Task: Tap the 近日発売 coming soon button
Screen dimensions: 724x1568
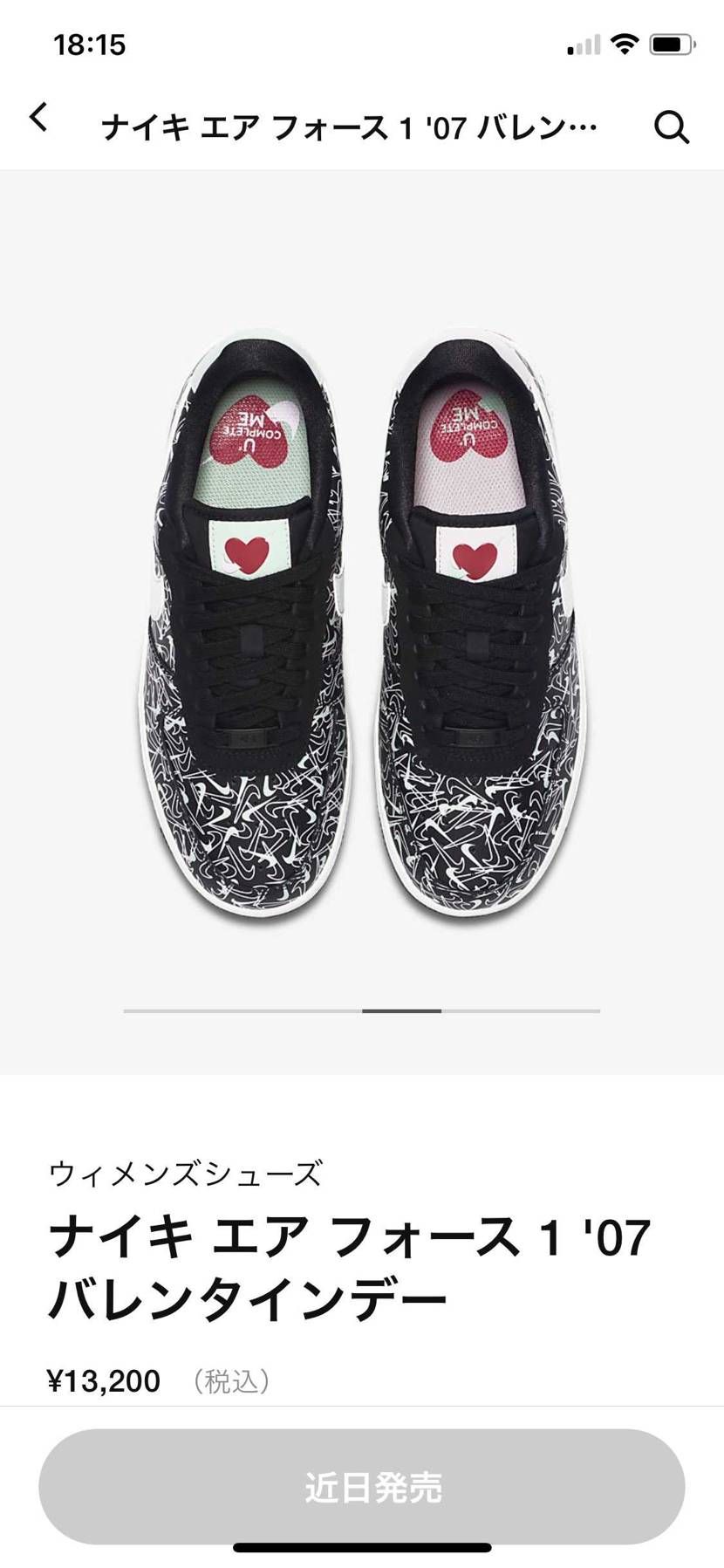Action: point(362,1487)
